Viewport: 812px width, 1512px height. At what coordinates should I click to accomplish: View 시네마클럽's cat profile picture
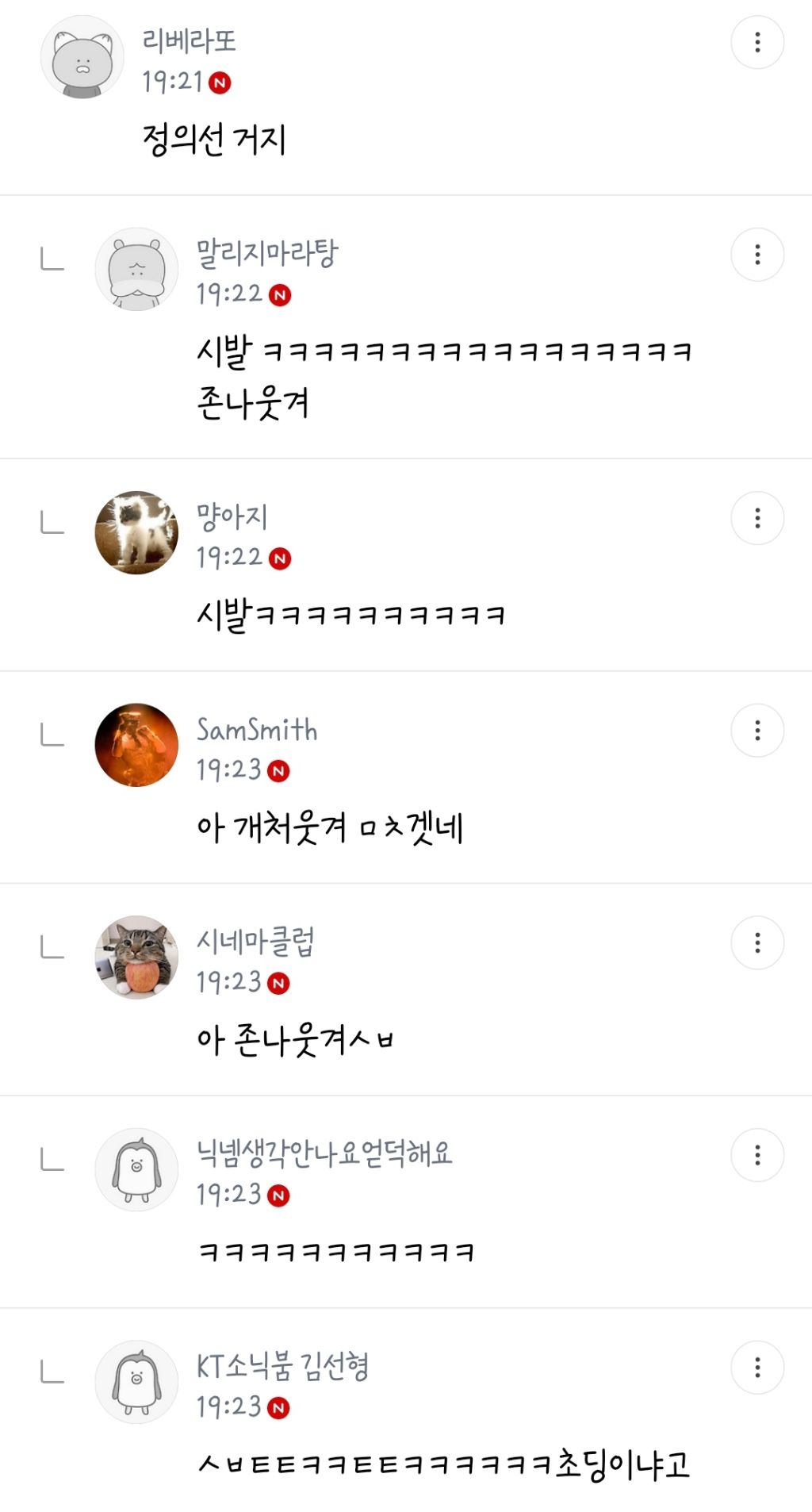136,958
